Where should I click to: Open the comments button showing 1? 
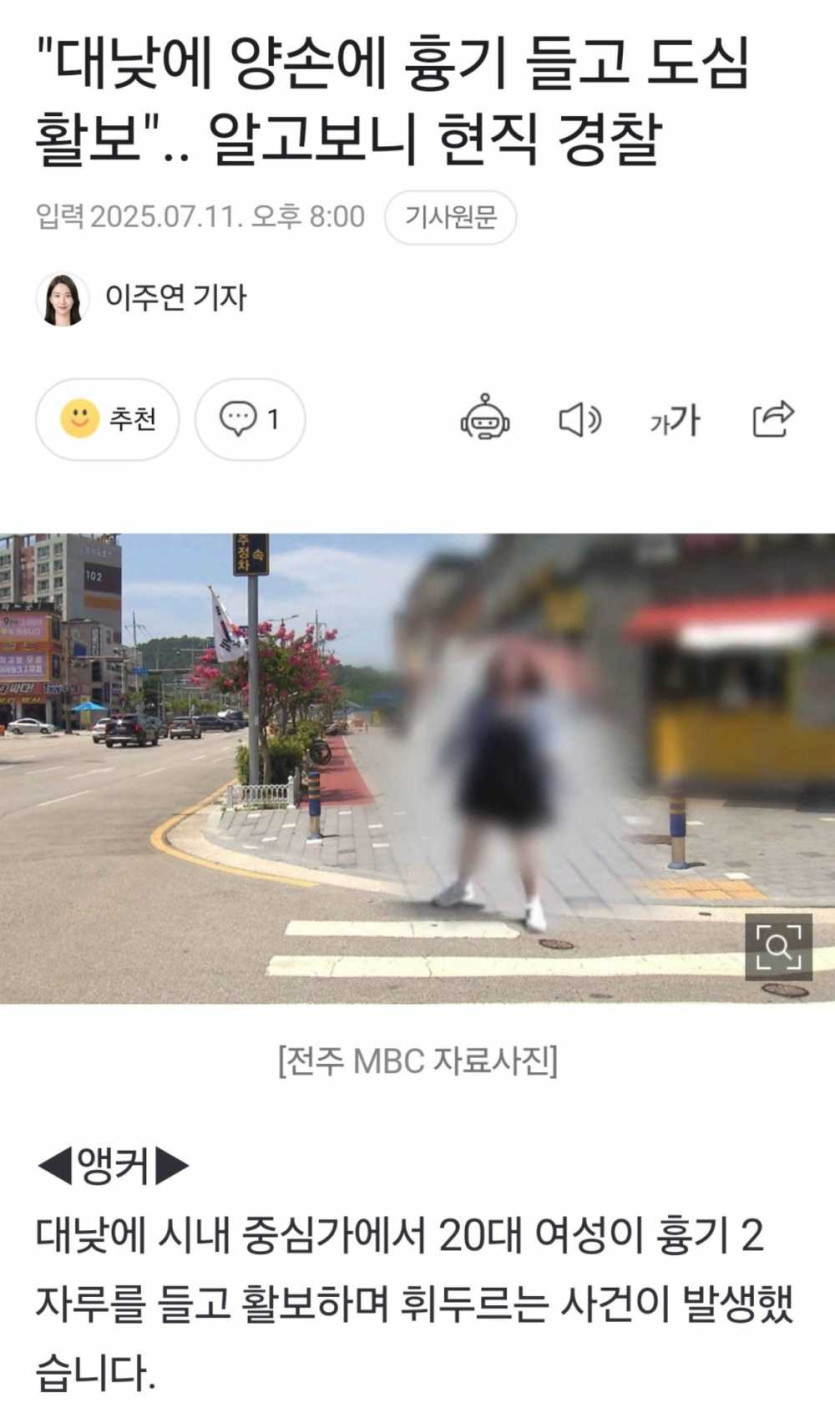[250, 420]
